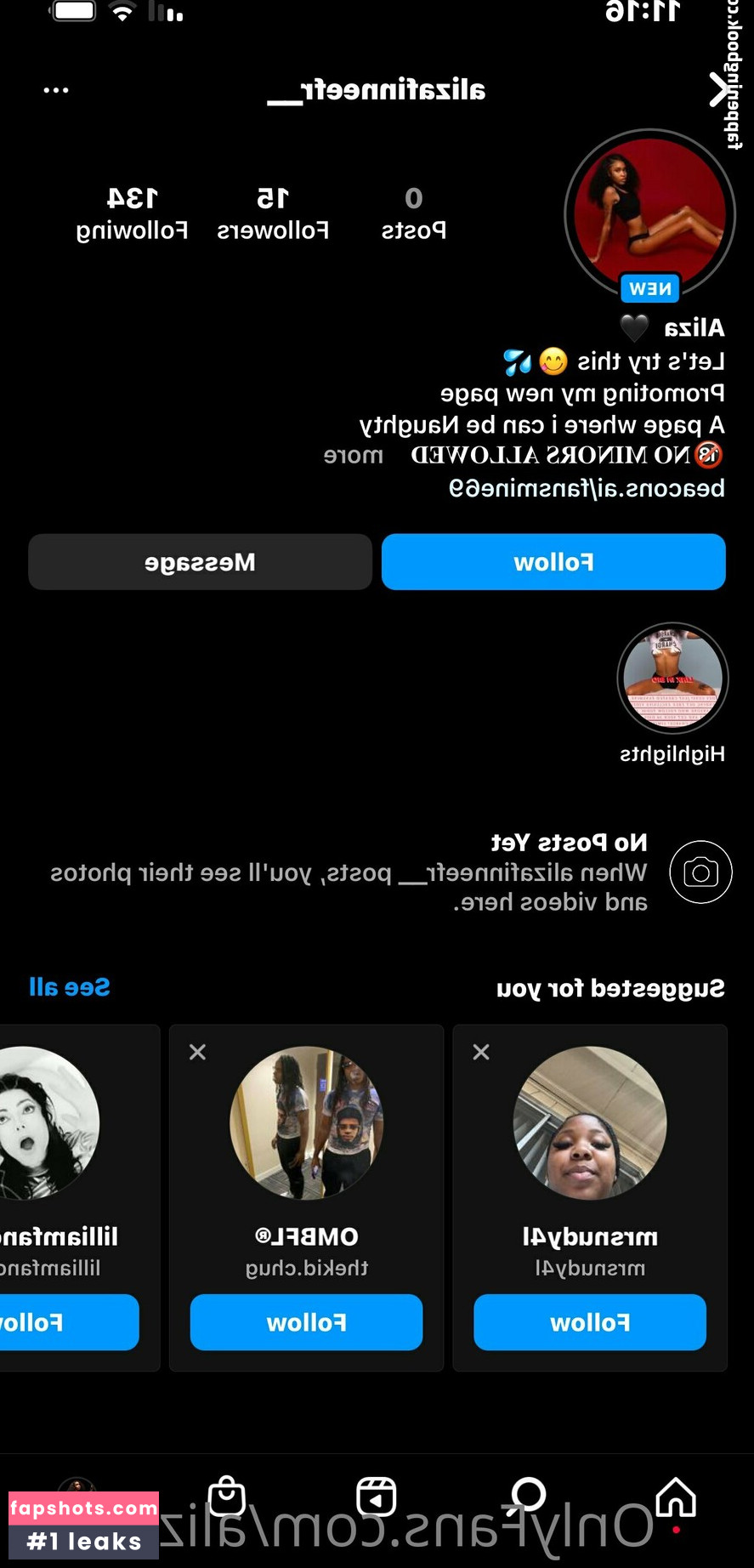See all suggested accounts
The image size is (754, 1568).
click(x=70, y=987)
